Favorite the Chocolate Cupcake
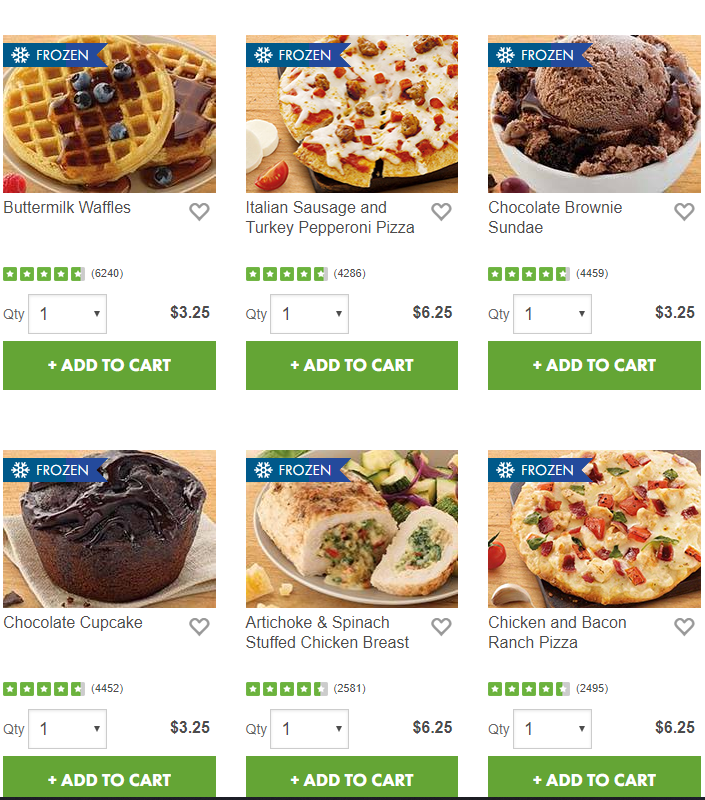 [199, 626]
